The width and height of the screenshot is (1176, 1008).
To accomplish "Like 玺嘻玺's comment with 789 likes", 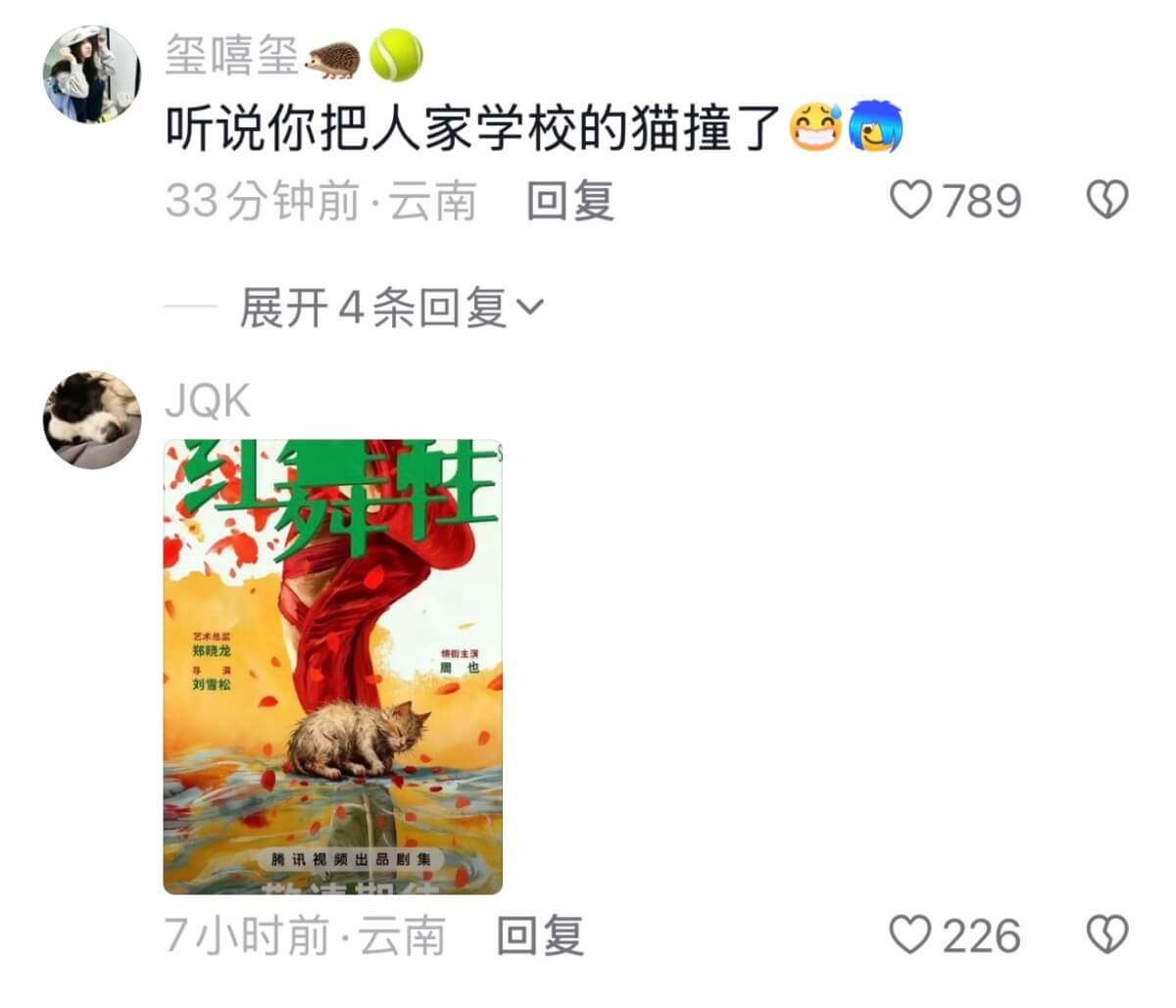I will click(x=911, y=201).
